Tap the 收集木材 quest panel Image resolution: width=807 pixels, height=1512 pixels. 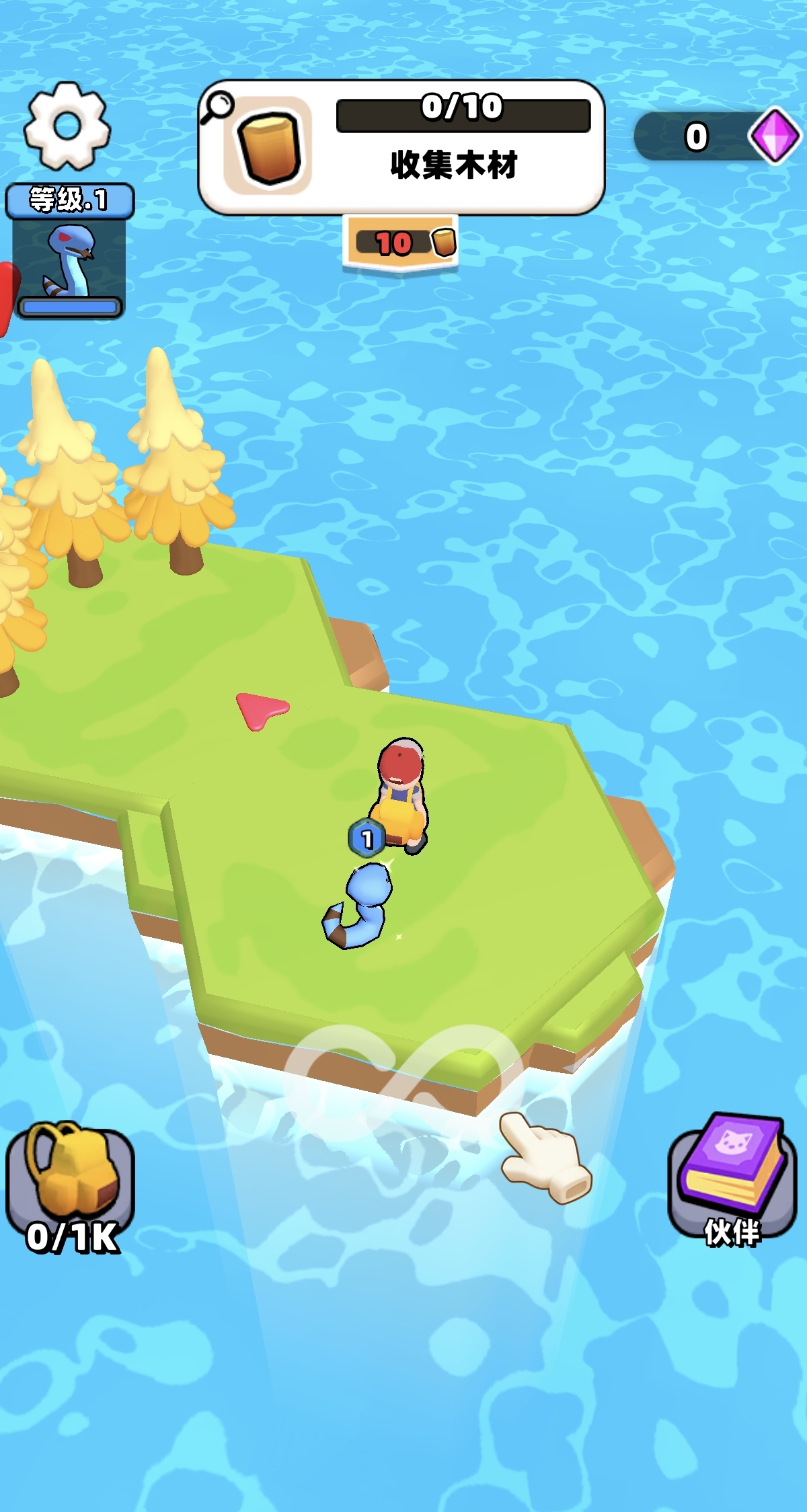pos(401,147)
